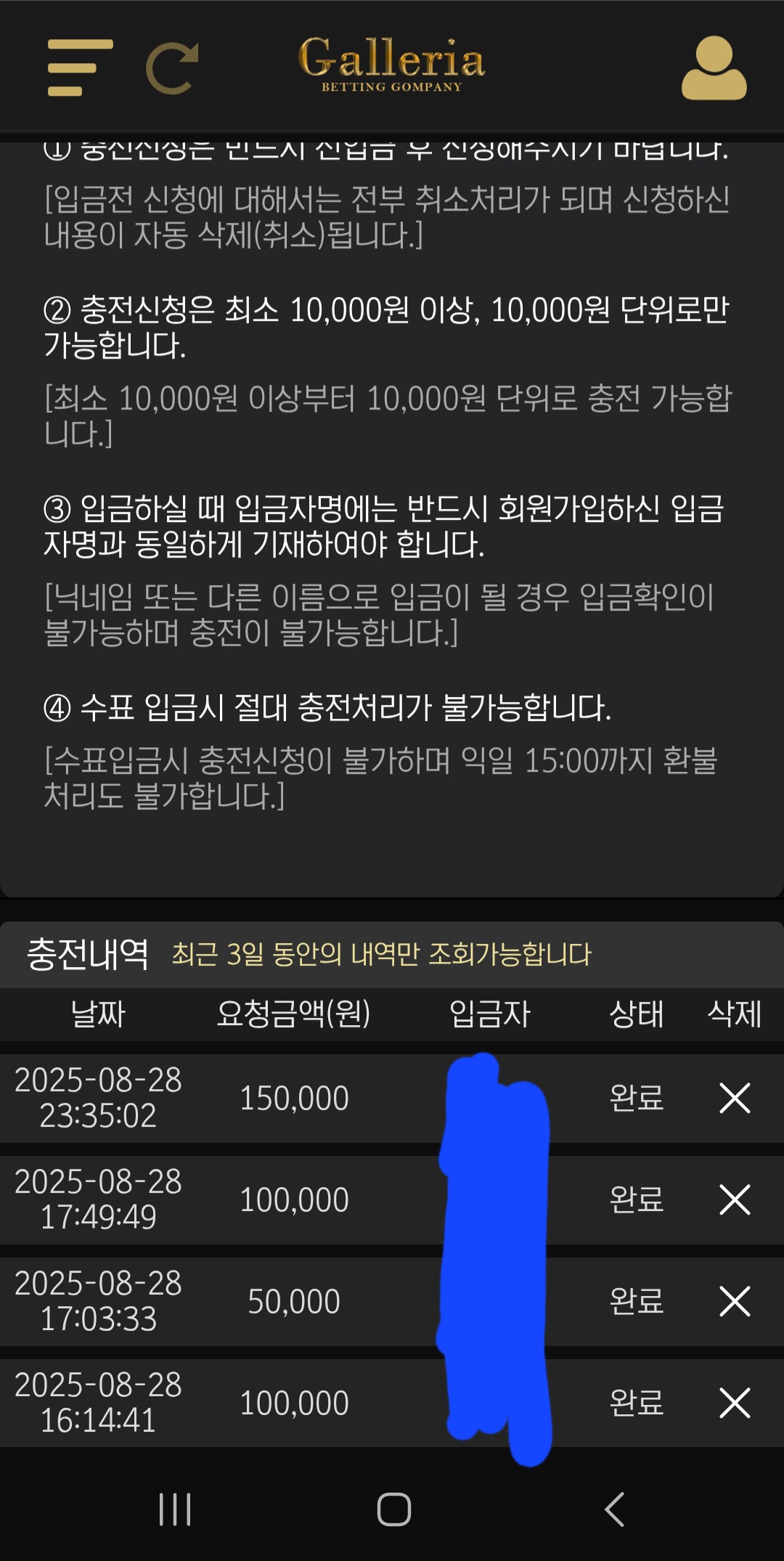Delete the 17:49:49 charge record

[x=735, y=1199]
